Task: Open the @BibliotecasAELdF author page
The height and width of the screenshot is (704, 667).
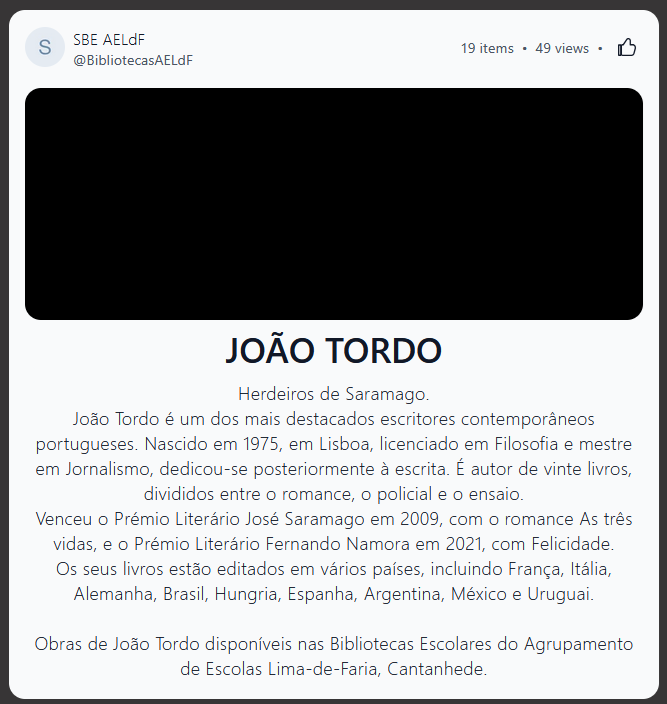Action: pyautogui.click(x=132, y=60)
